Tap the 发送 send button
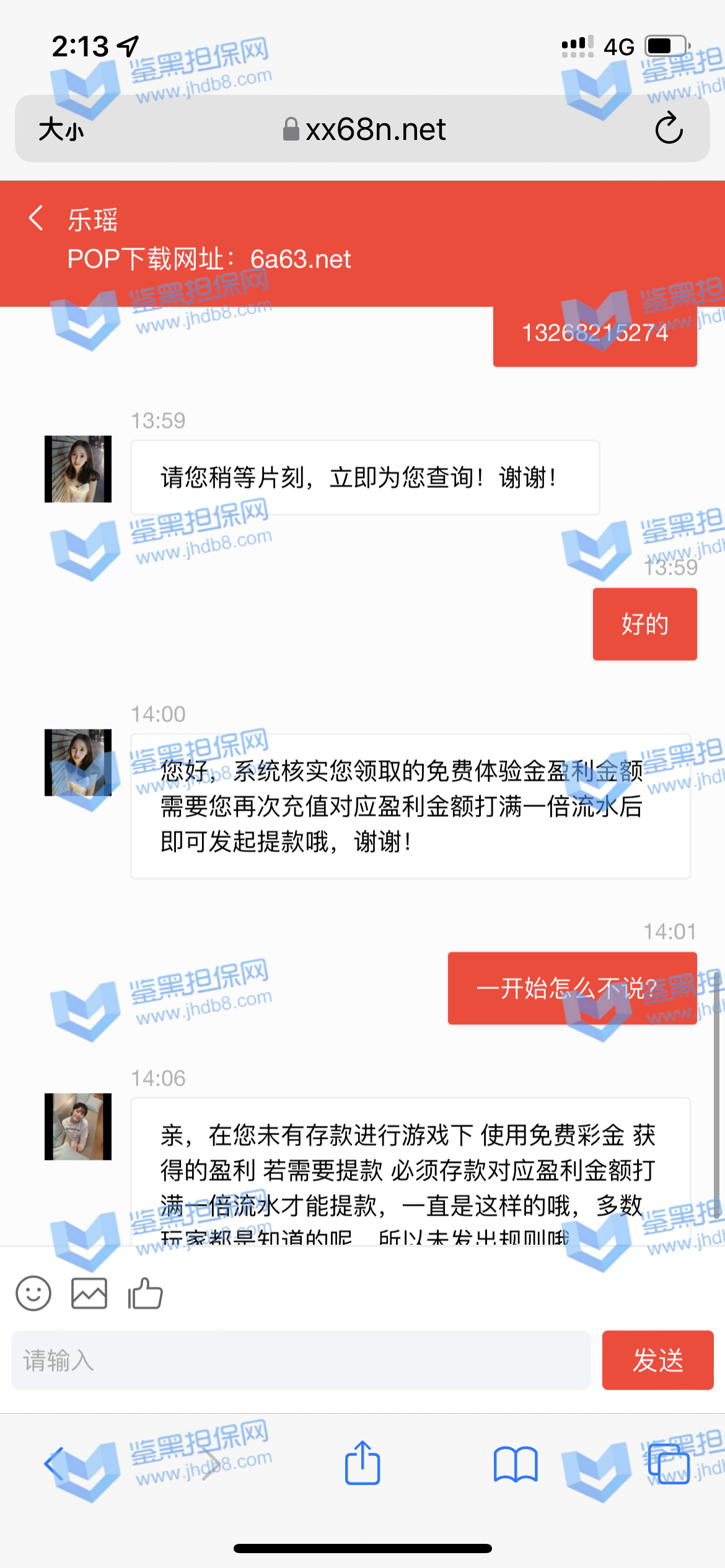This screenshot has width=725, height=1568. click(x=657, y=1361)
